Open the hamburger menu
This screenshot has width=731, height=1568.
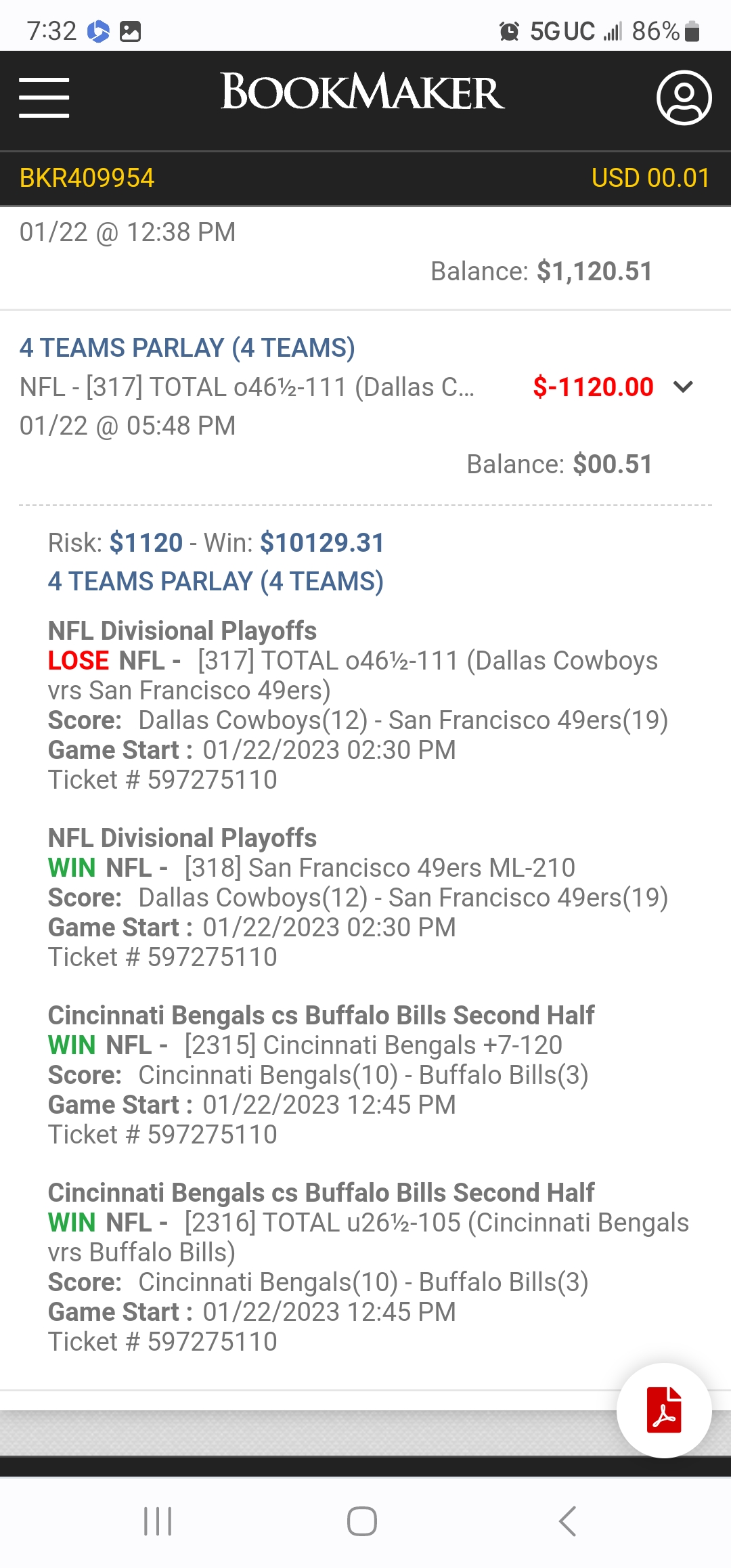[x=44, y=97]
